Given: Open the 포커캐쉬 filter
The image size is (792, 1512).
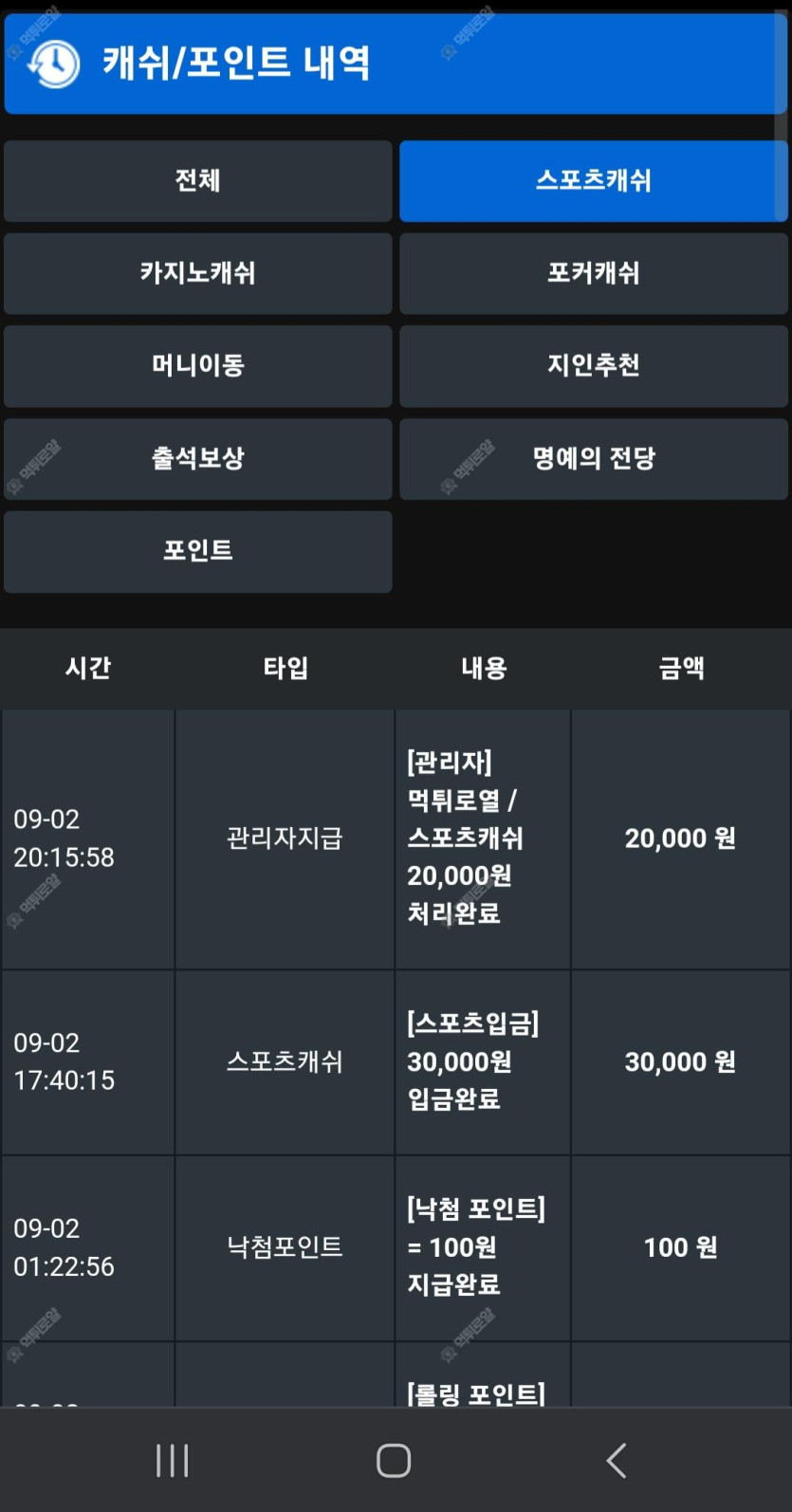Looking at the screenshot, I should 593,273.
